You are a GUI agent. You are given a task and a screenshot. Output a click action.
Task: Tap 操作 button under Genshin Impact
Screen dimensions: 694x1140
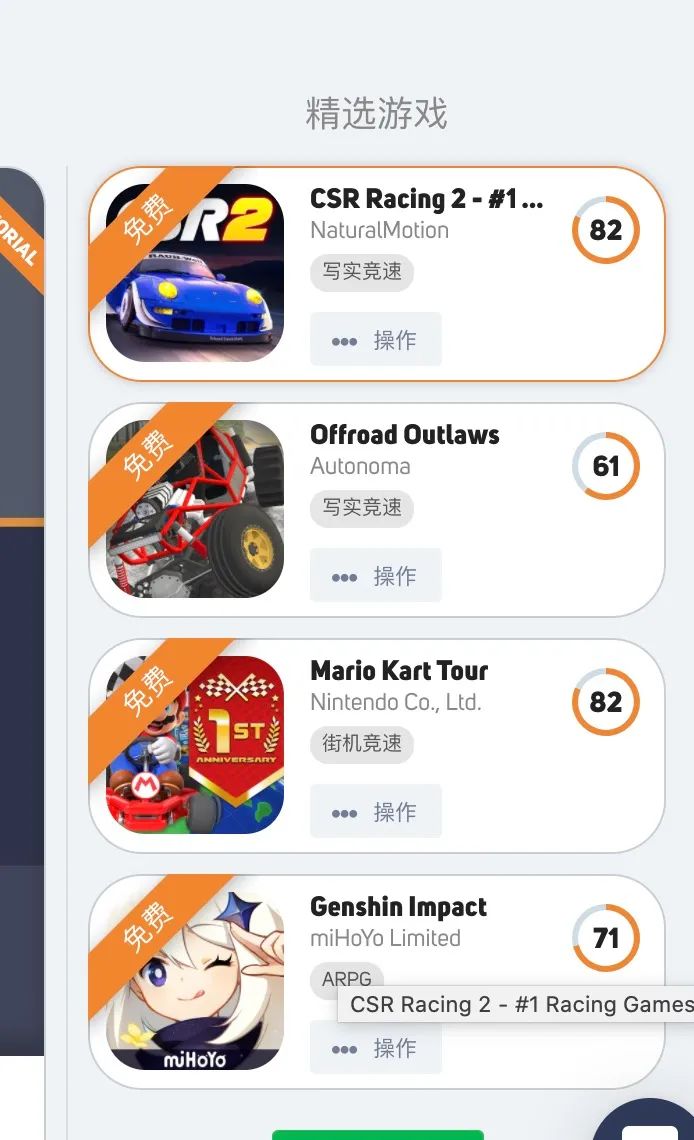(376, 1048)
